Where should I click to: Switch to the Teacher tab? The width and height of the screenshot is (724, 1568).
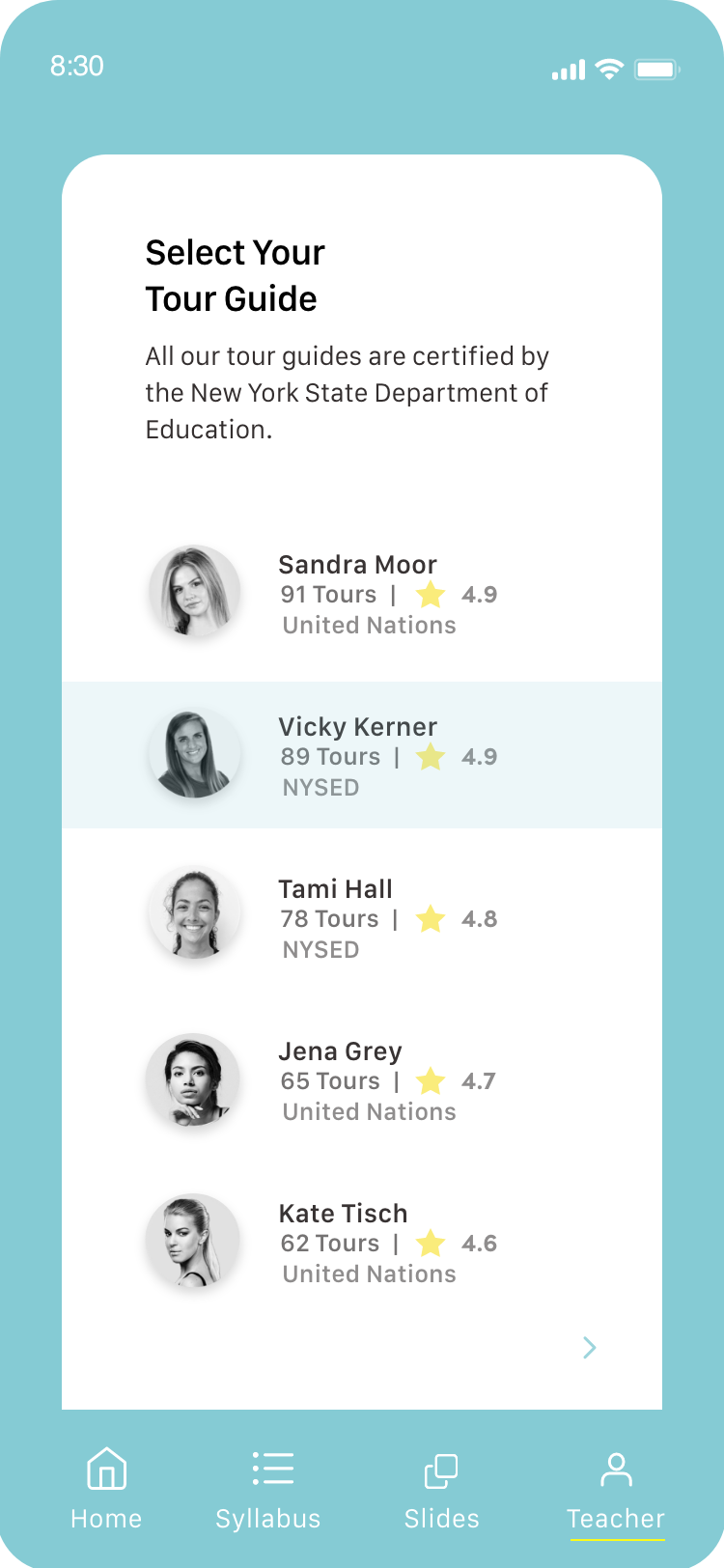(616, 1490)
